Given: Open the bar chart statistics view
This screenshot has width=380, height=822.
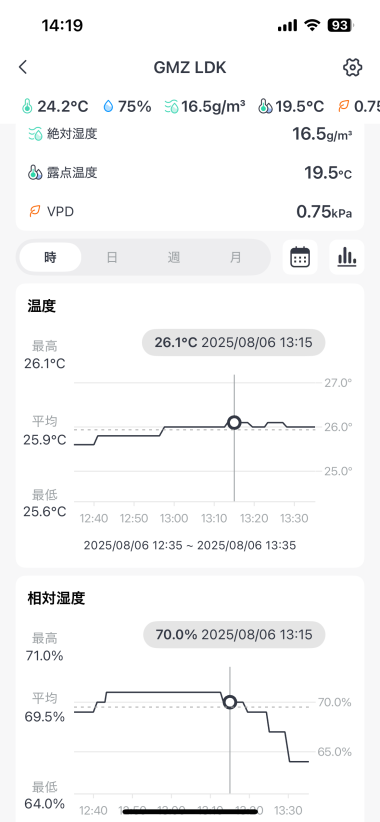Looking at the screenshot, I should 346,257.
